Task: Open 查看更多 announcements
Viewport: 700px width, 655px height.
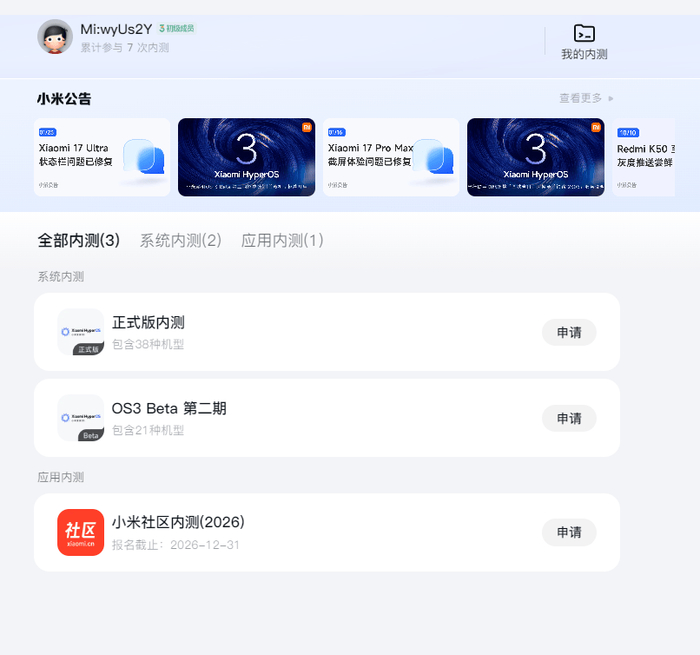Action: pos(586,98)
